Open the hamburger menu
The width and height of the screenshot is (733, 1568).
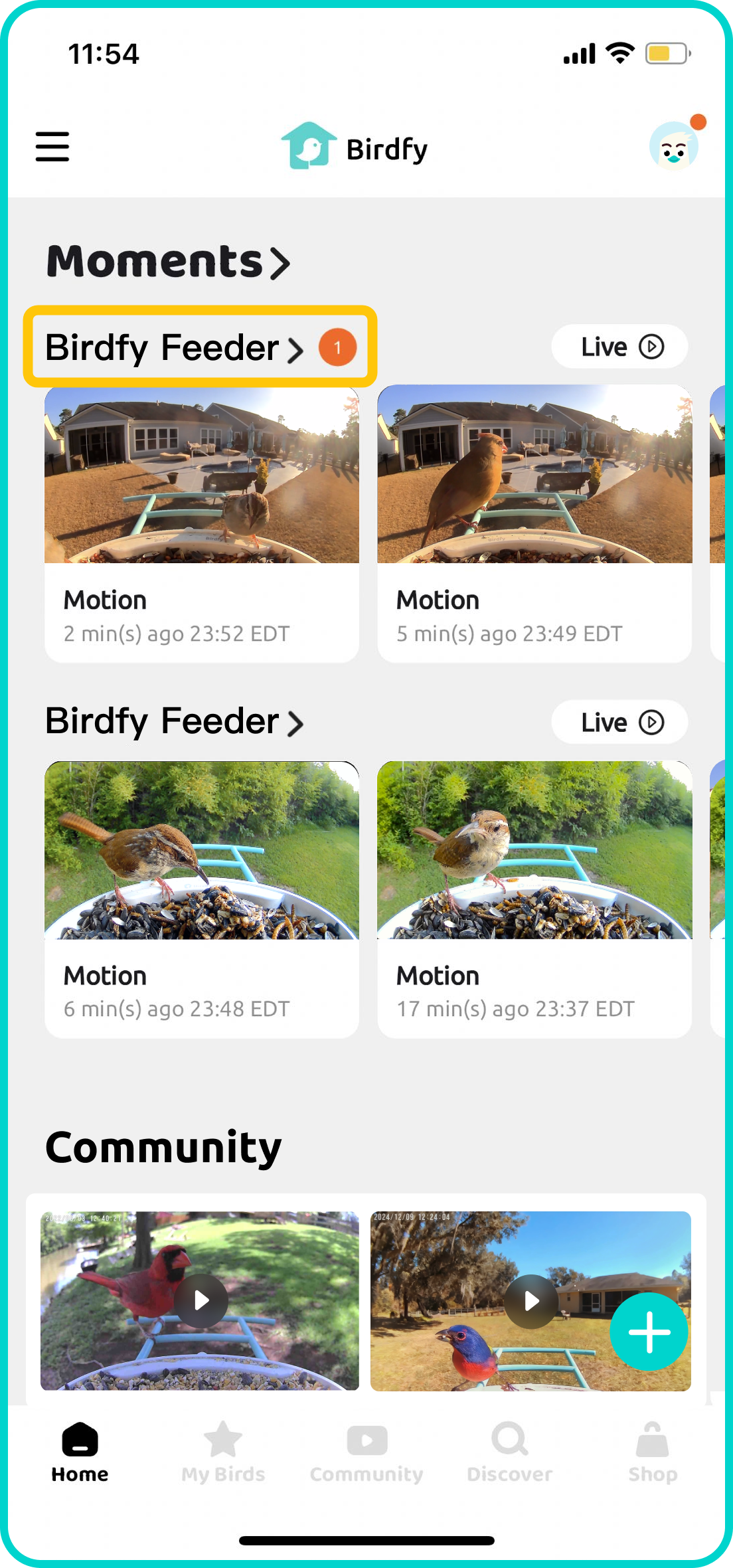point(52,147)
